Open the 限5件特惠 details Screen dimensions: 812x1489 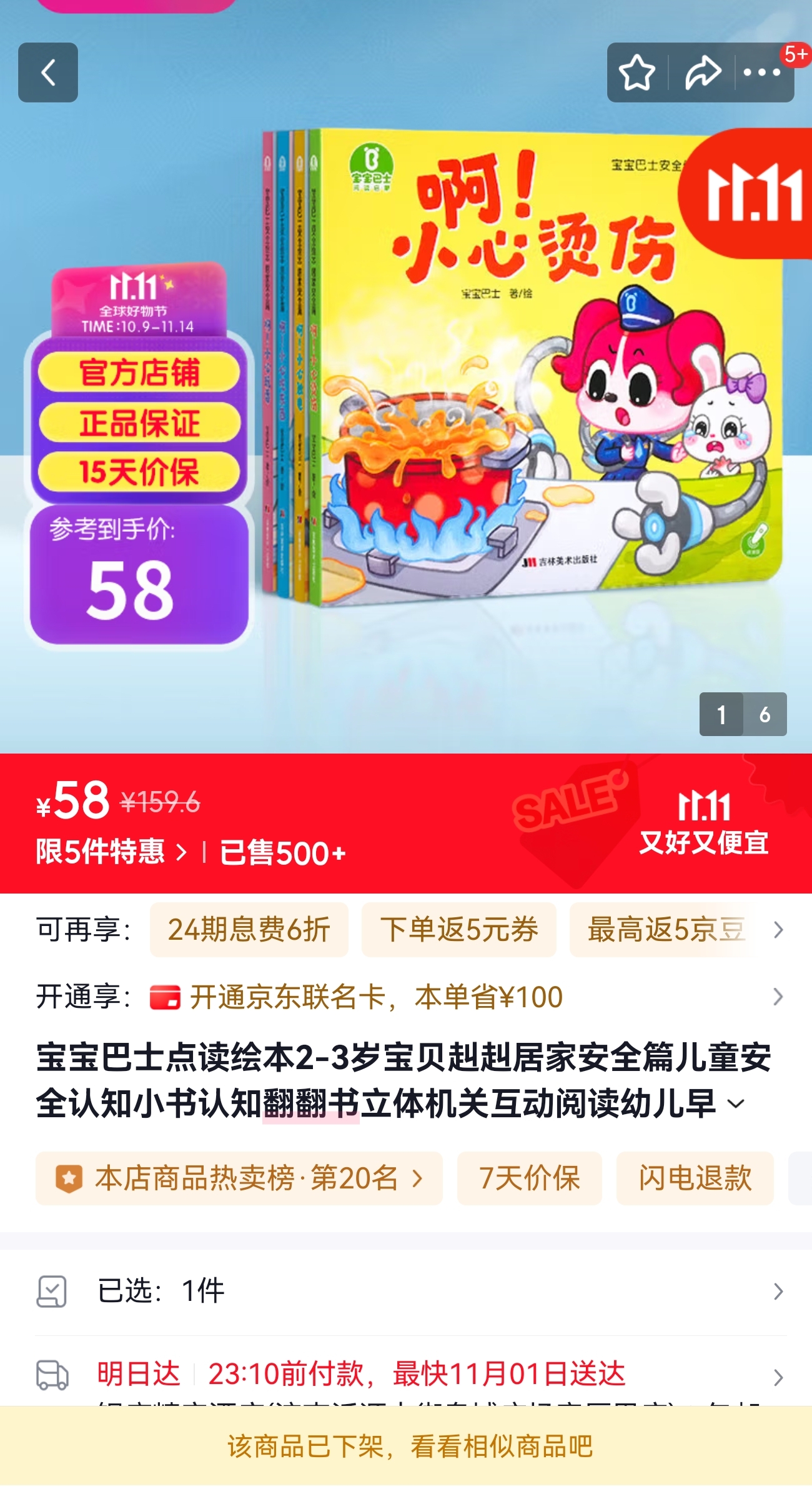tap(111, 852)
